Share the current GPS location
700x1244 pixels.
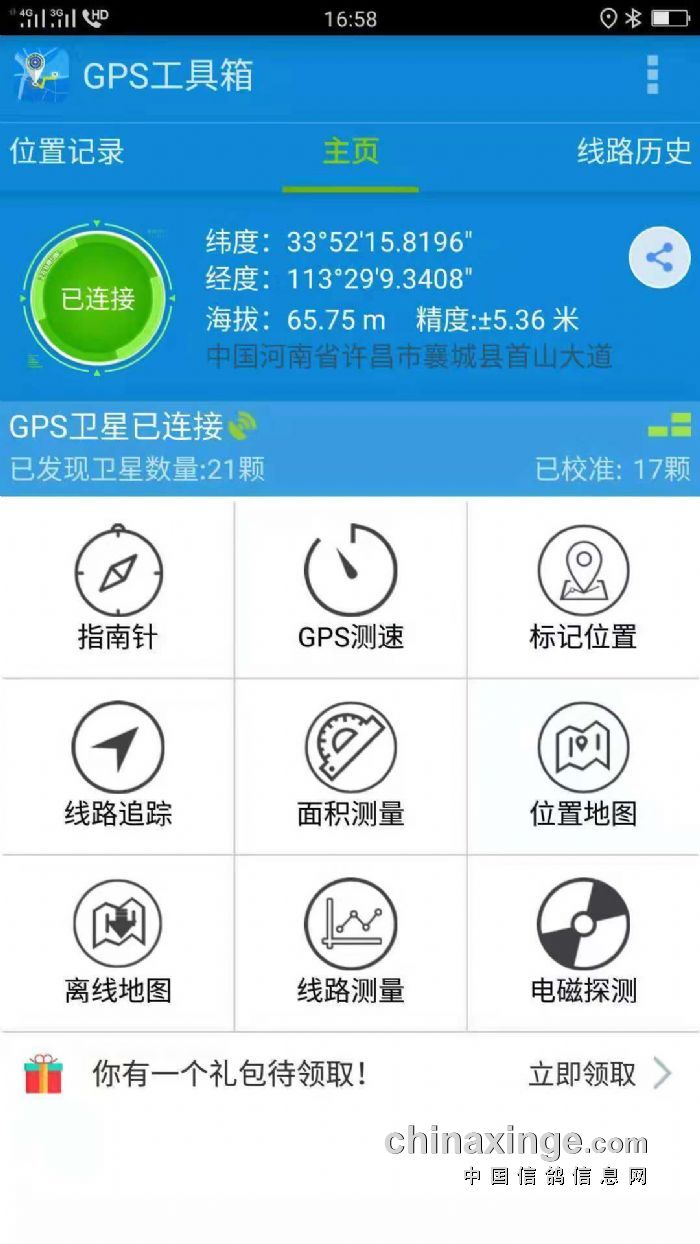click(659, 259)
